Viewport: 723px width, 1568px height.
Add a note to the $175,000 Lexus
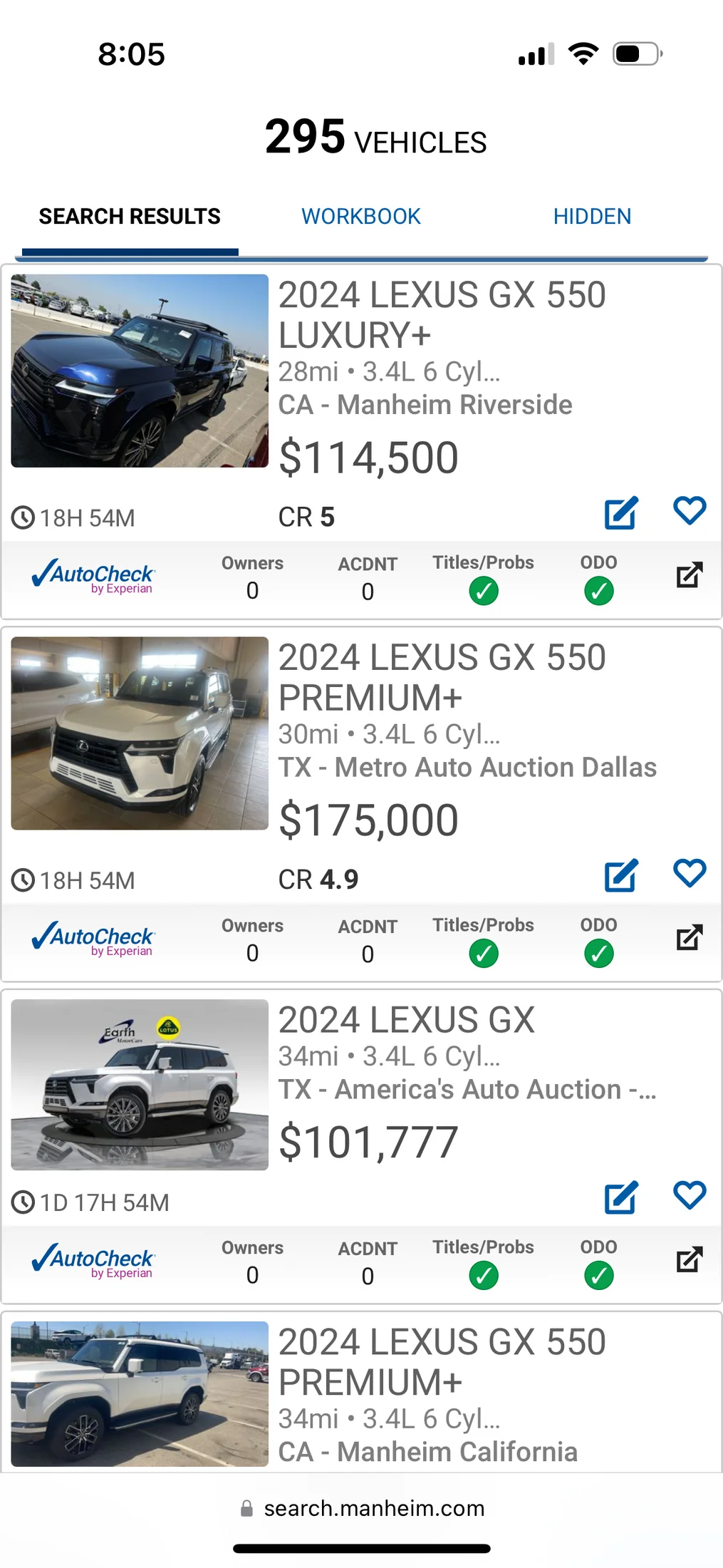click(620, 876)
